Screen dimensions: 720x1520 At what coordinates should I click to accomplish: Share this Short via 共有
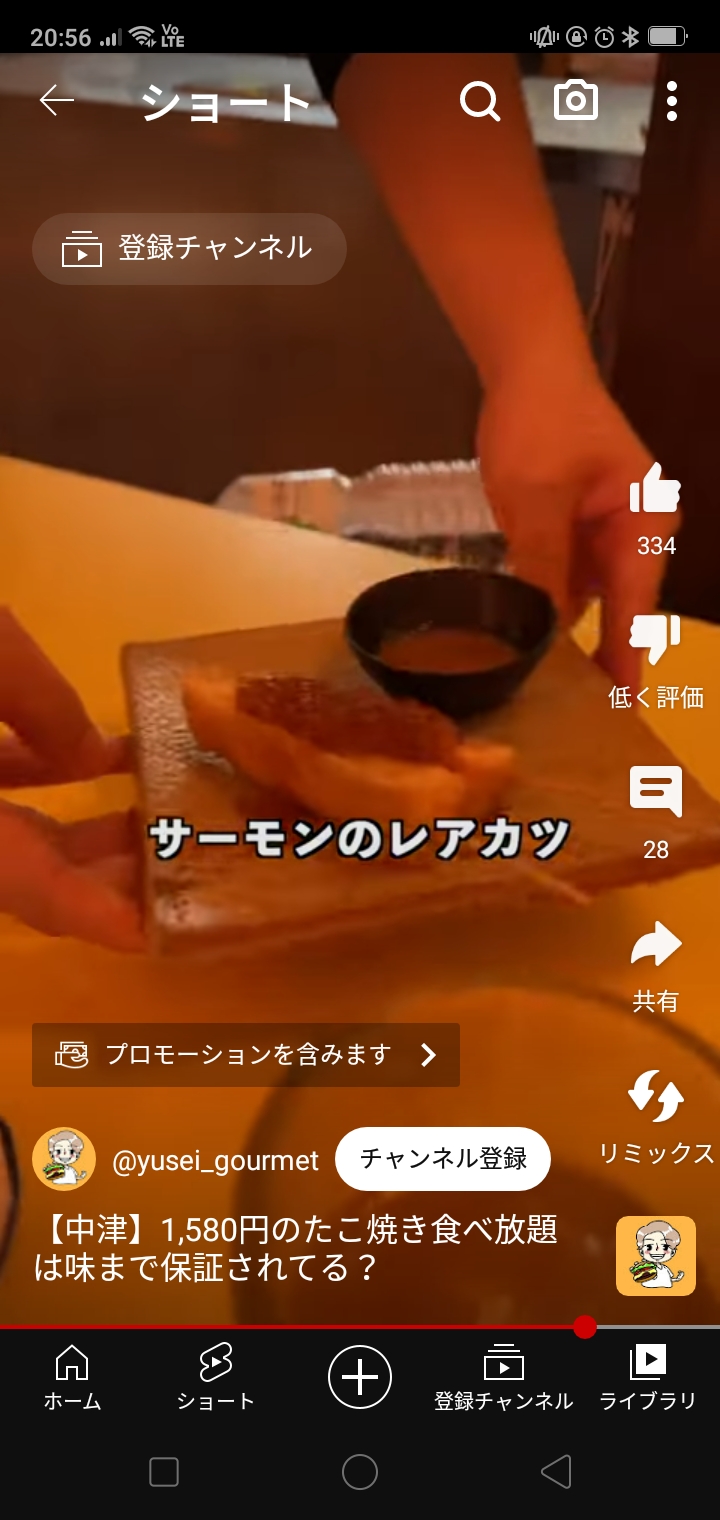coord(655,946)
